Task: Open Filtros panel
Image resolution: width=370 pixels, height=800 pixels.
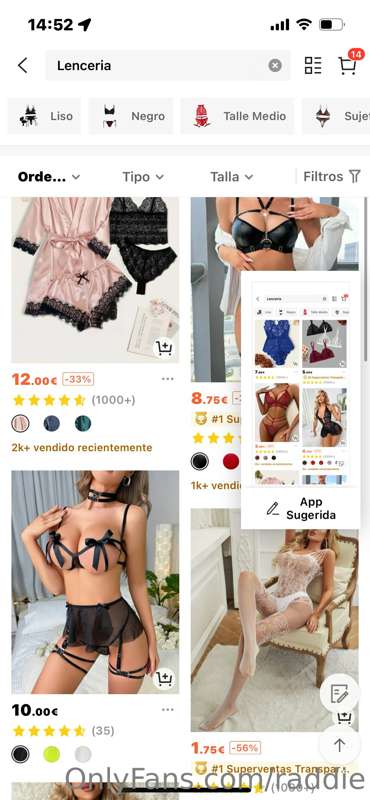Action: tap(332, 177)
